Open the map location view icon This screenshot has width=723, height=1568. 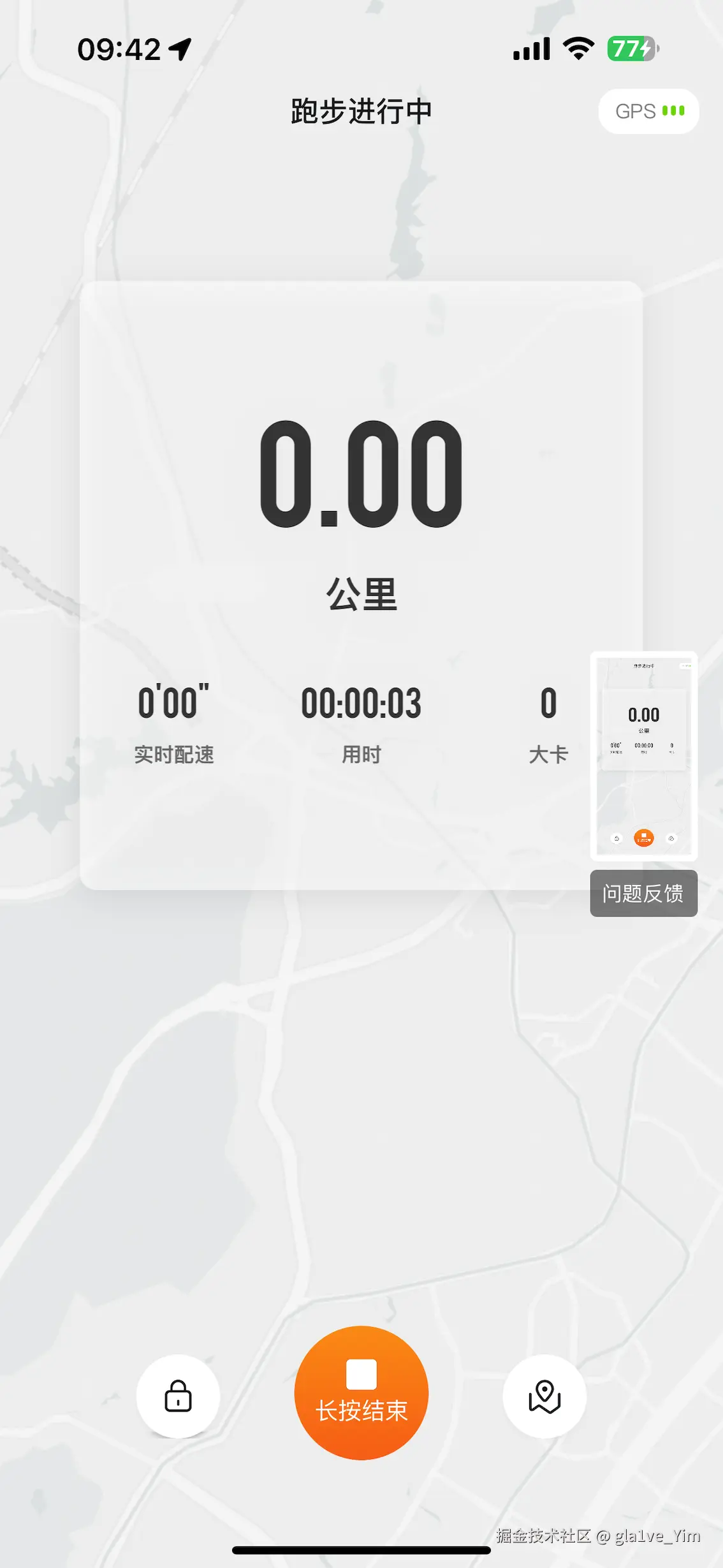click(x=544, y=1396)
